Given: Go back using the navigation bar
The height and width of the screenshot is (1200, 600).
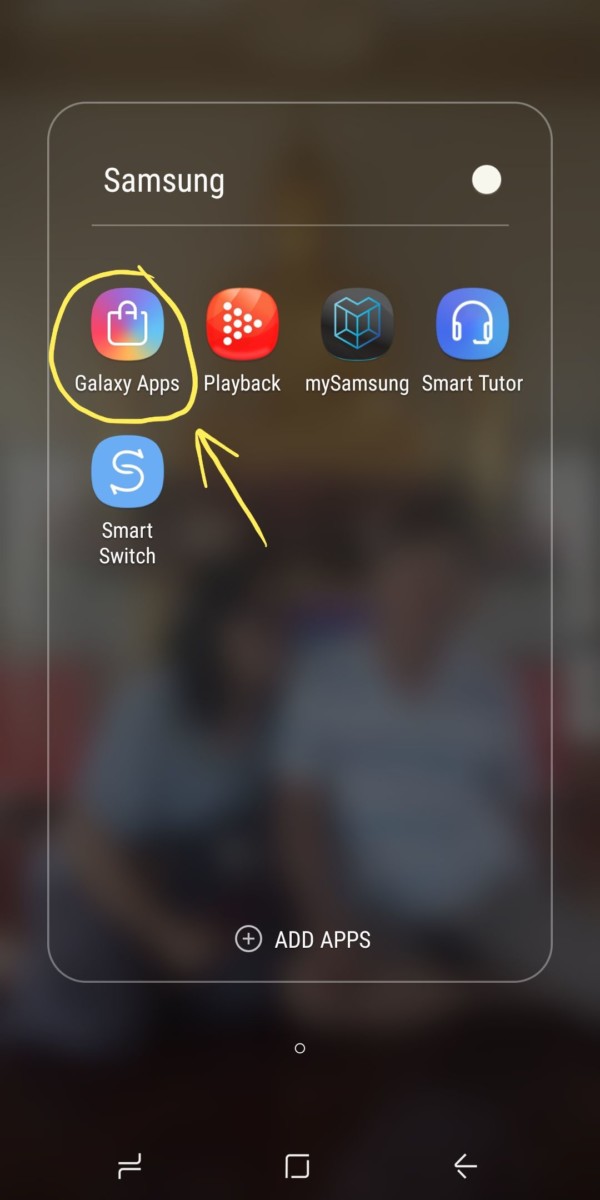Looking at the screenshot, I should [465, 1166].
